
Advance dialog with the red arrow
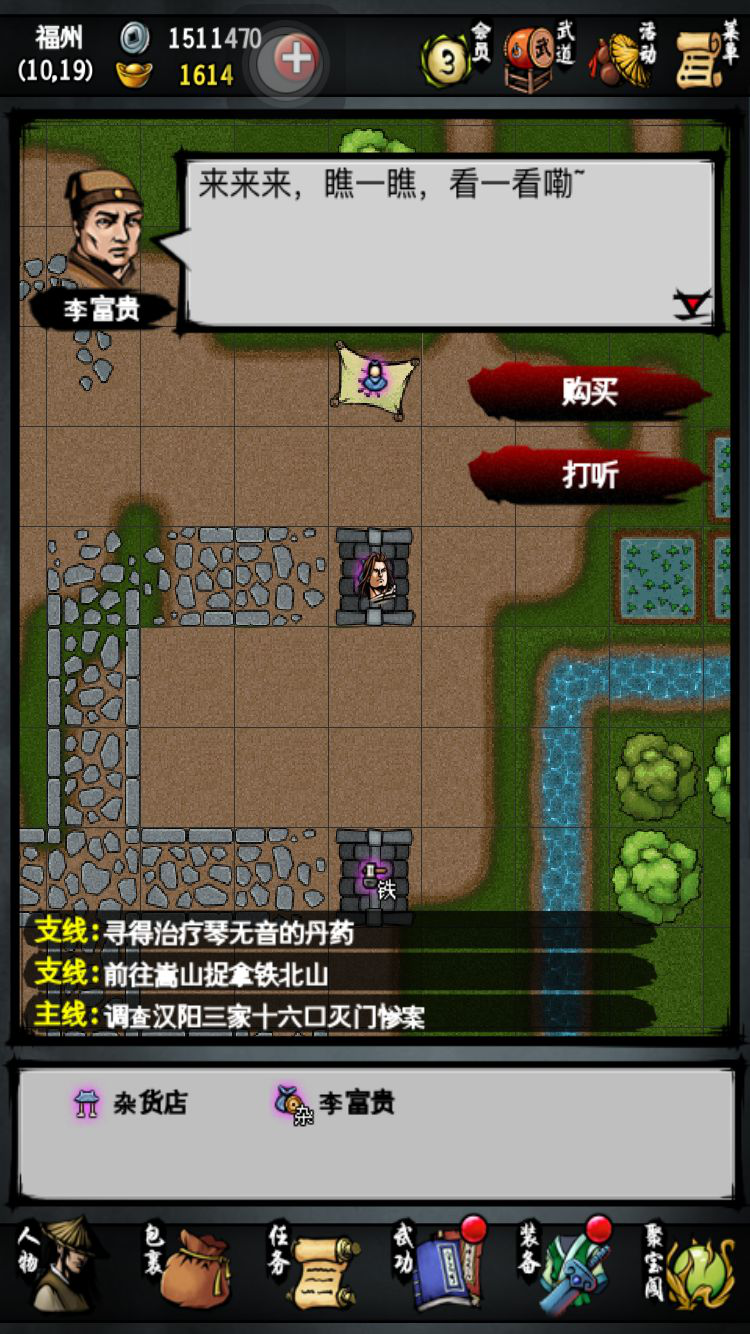692,304
